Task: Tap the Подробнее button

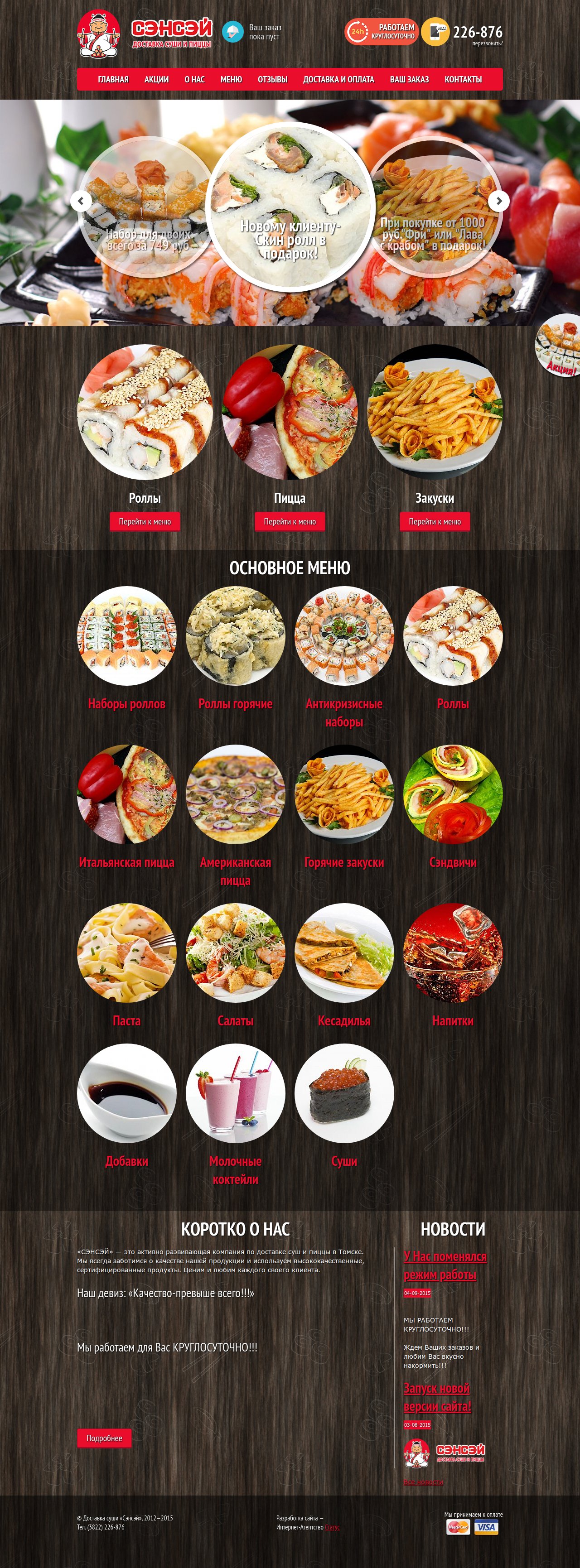Action: coord(104,1438)
